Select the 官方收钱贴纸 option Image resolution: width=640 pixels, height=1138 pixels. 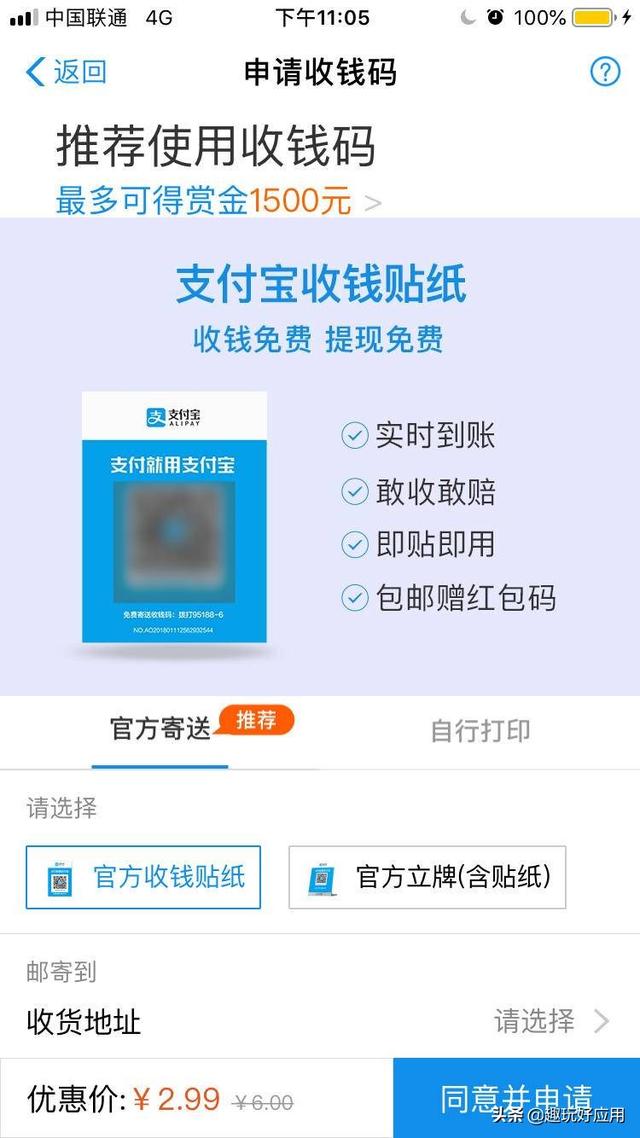coord(143,877)
